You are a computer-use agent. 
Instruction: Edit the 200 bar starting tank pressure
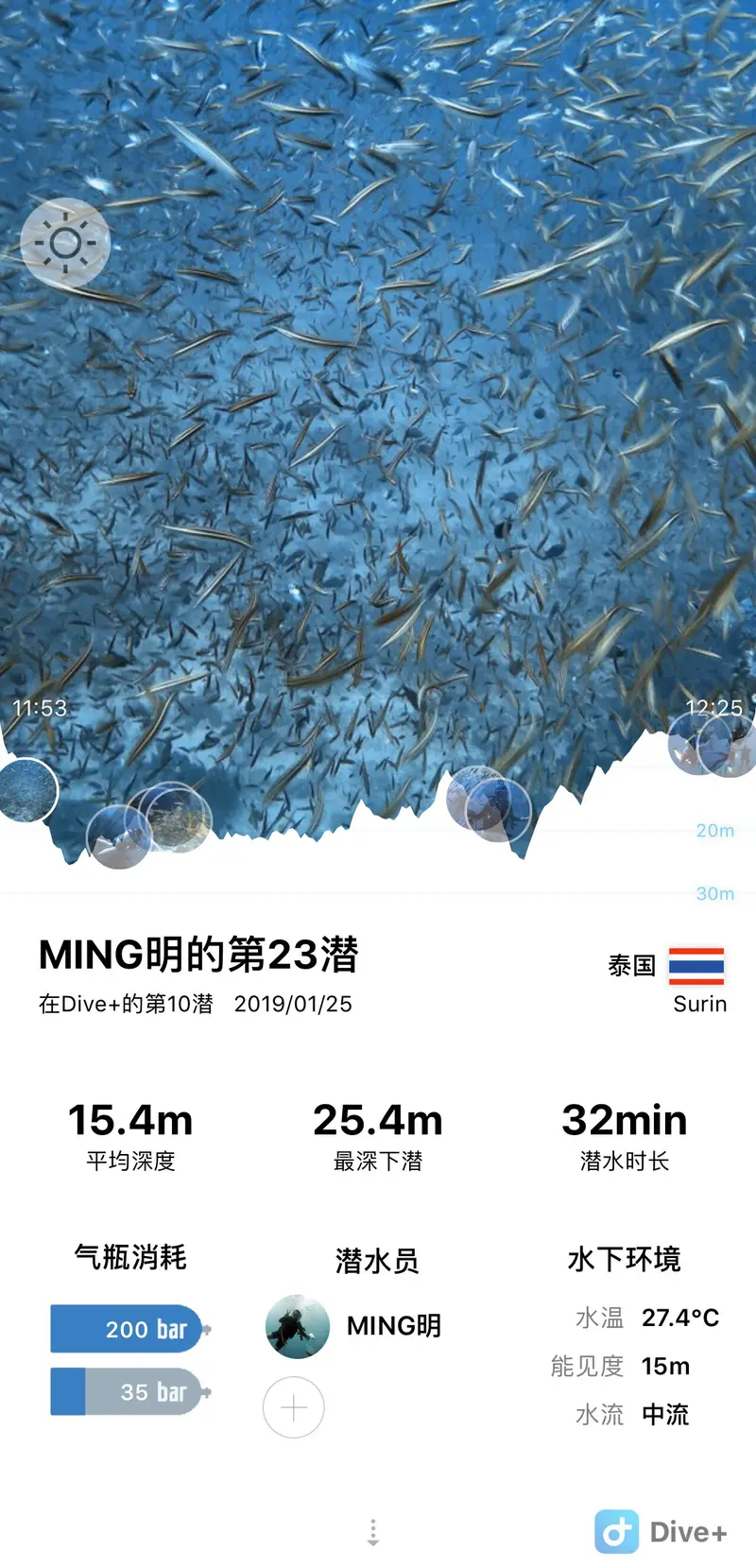[x=130, y=1329]
